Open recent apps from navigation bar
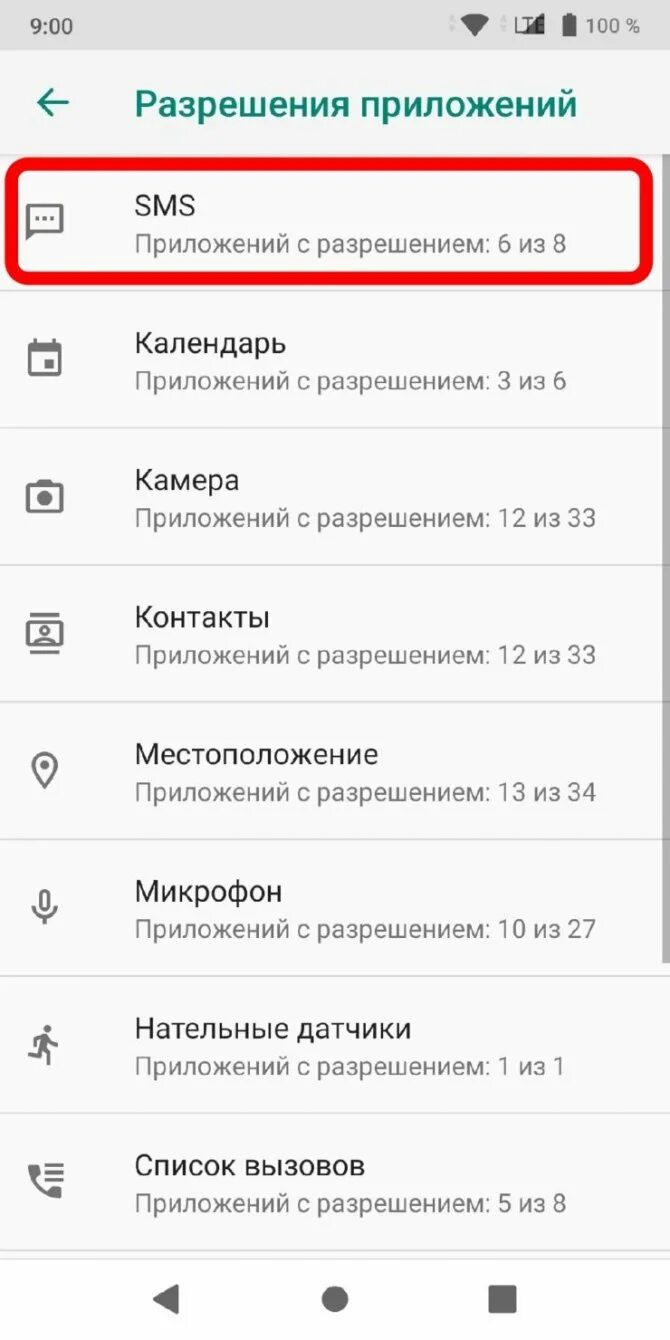Viewport: 670px width, 1340px height. [502, 1299]
